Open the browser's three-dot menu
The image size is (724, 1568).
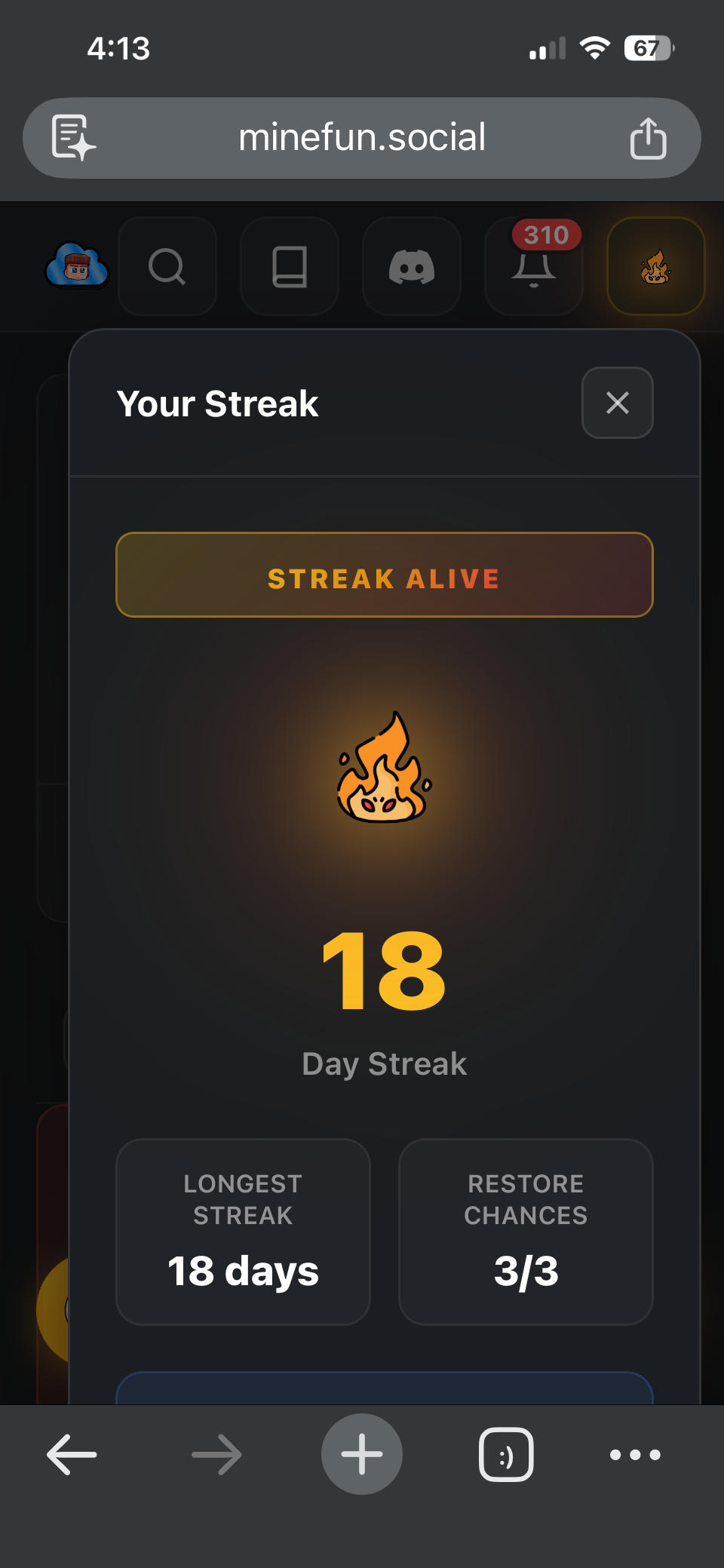[635, 1454]
